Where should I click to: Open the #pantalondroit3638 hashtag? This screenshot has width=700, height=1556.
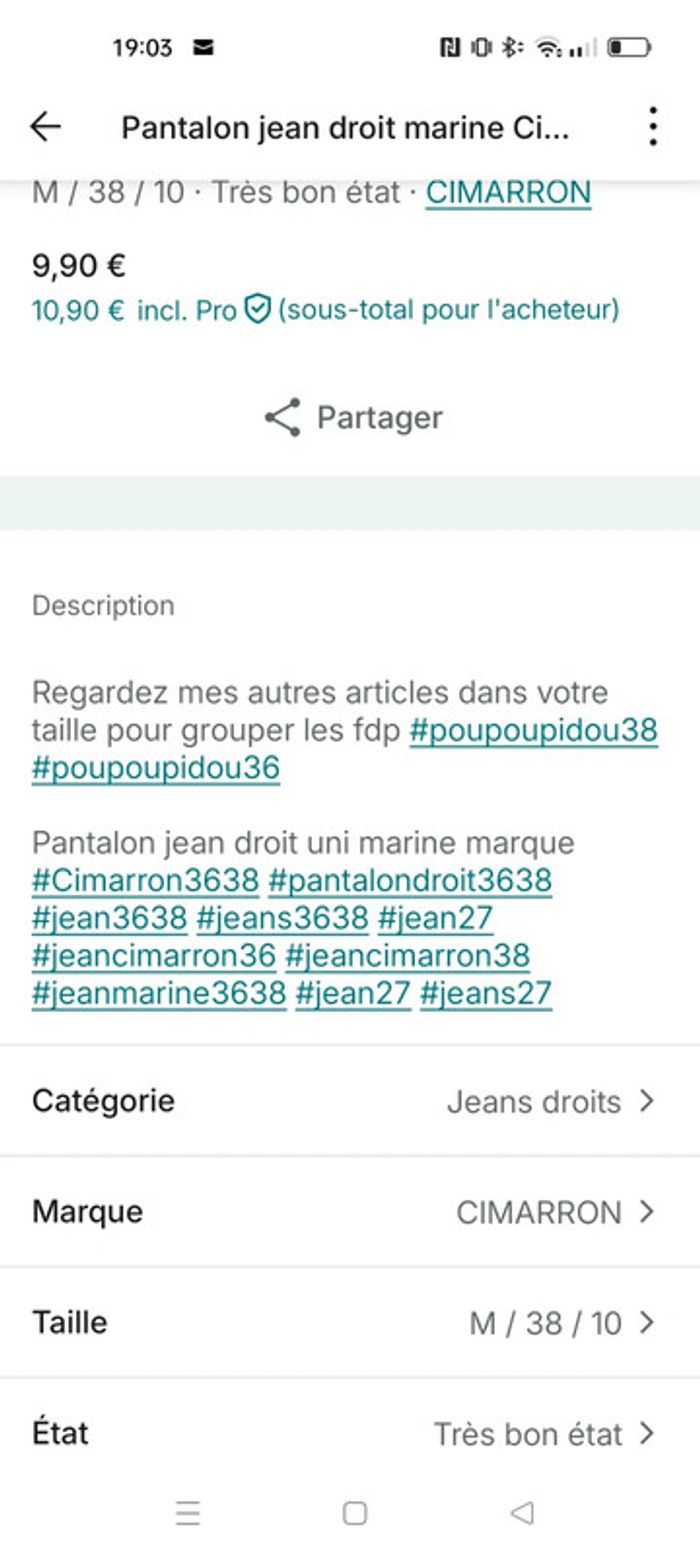[x=410, y=881]
